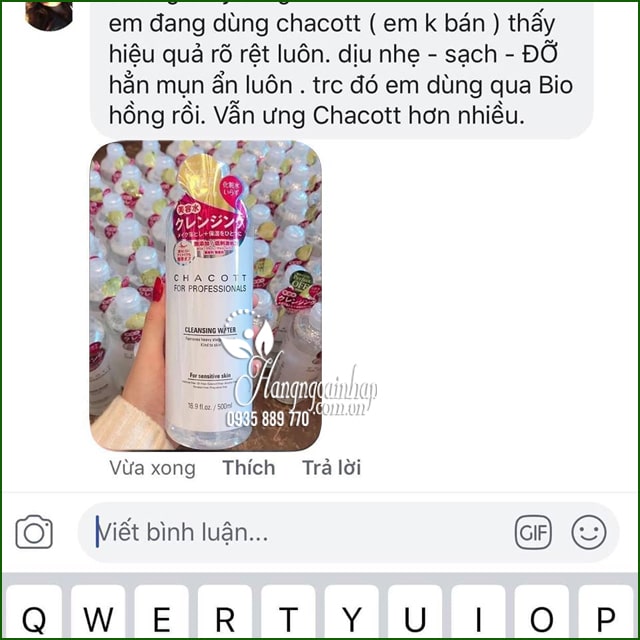640x640 pixels.
Task: Open the emoji sticker picker
Action: (589, 532)
